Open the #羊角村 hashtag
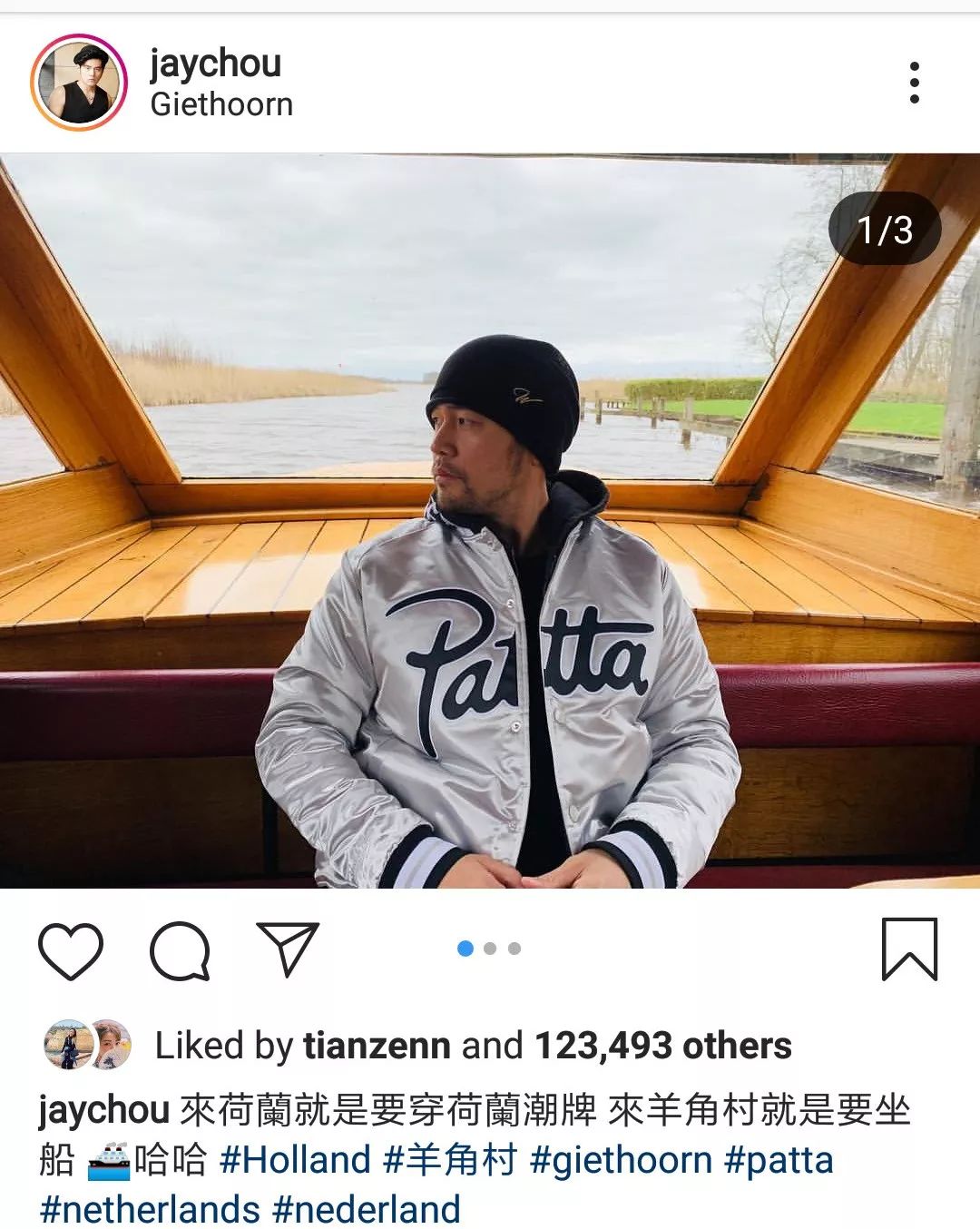 point(450,1160)
